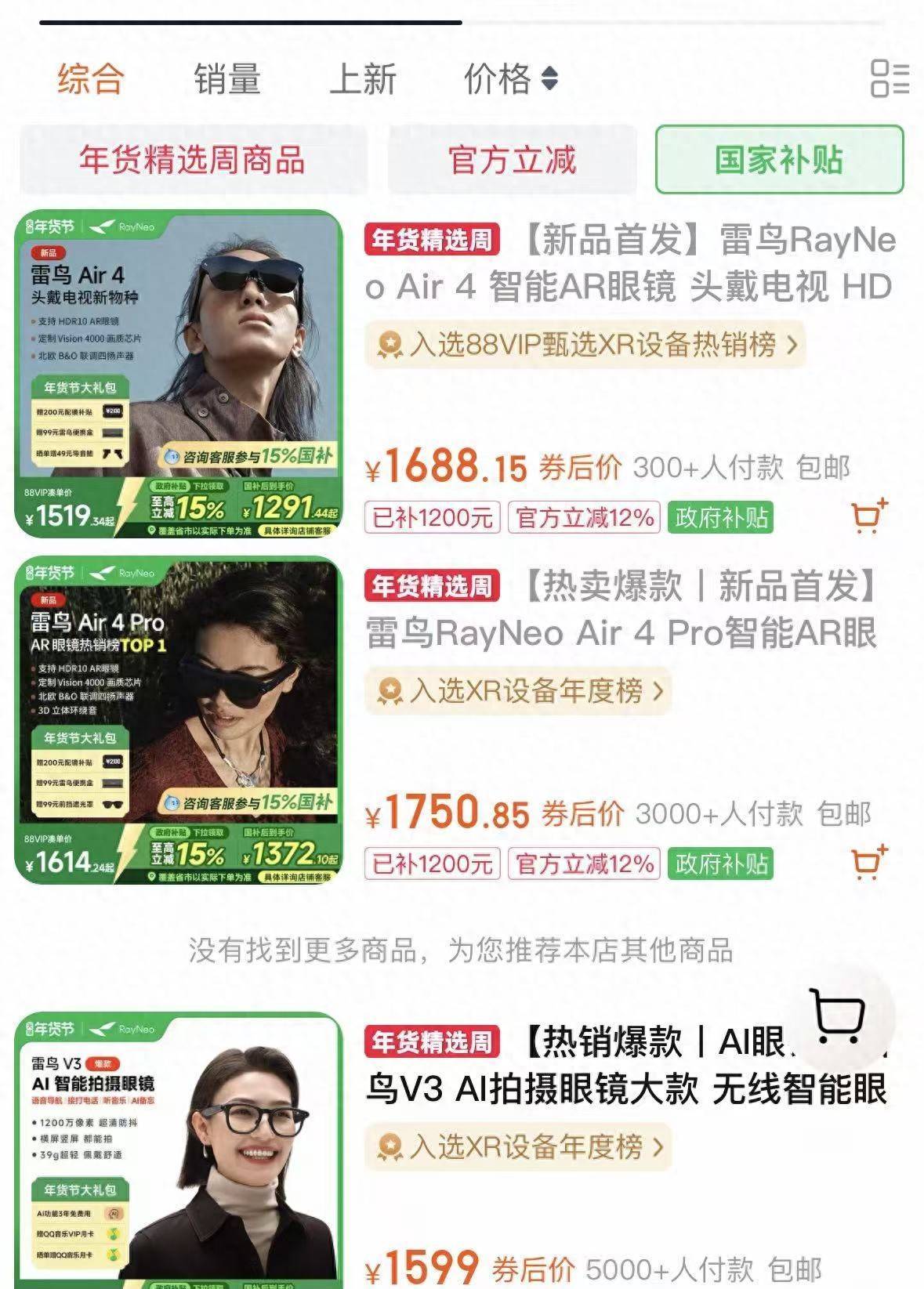924x1289 pixels.
Task: Open the 雷鸟 Air 4 product image
Action: tap(179, 374)
